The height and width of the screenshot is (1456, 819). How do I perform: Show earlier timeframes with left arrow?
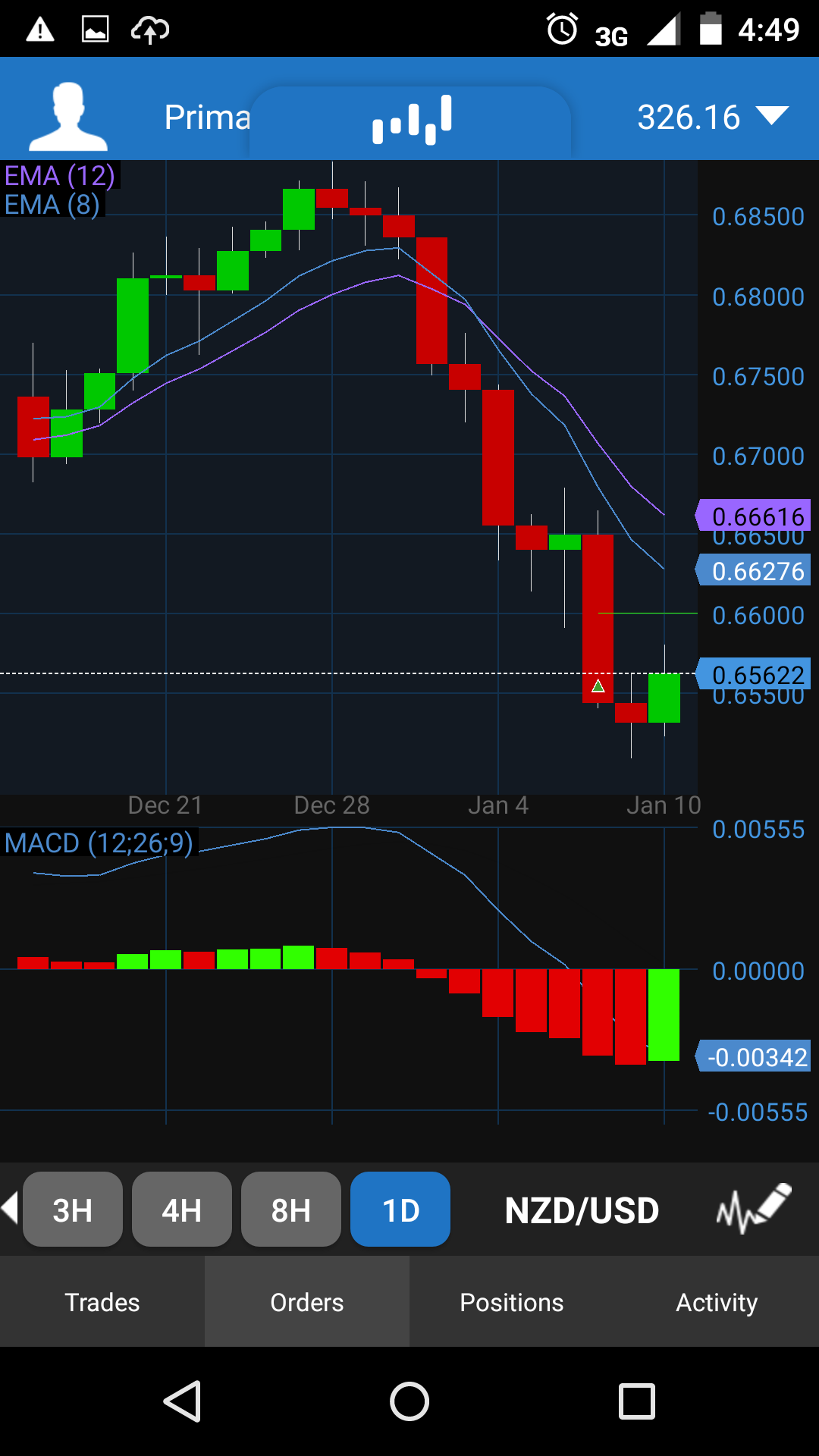coord(10,1207)
